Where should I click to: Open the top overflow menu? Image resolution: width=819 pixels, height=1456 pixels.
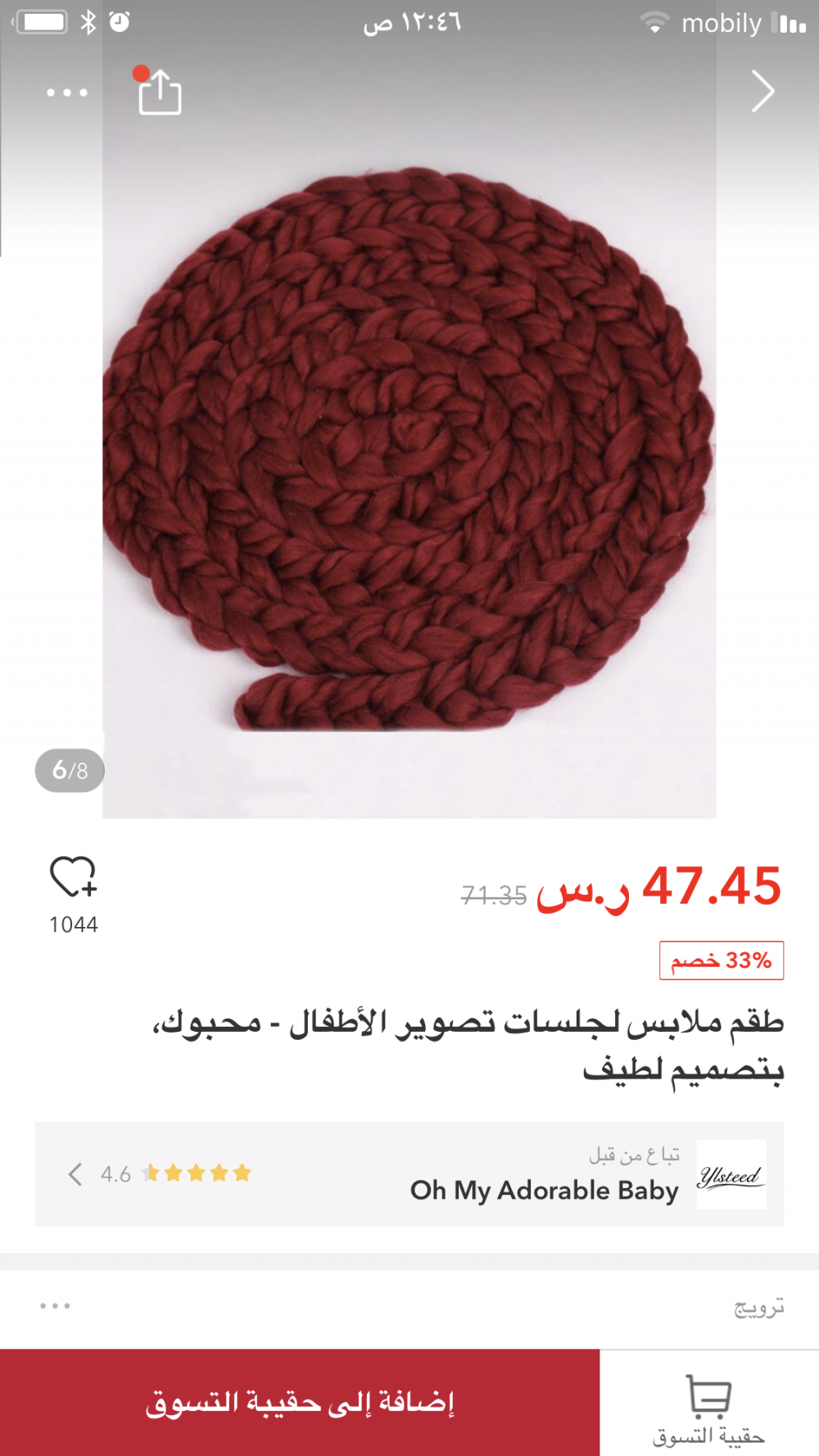pos(67,93)
